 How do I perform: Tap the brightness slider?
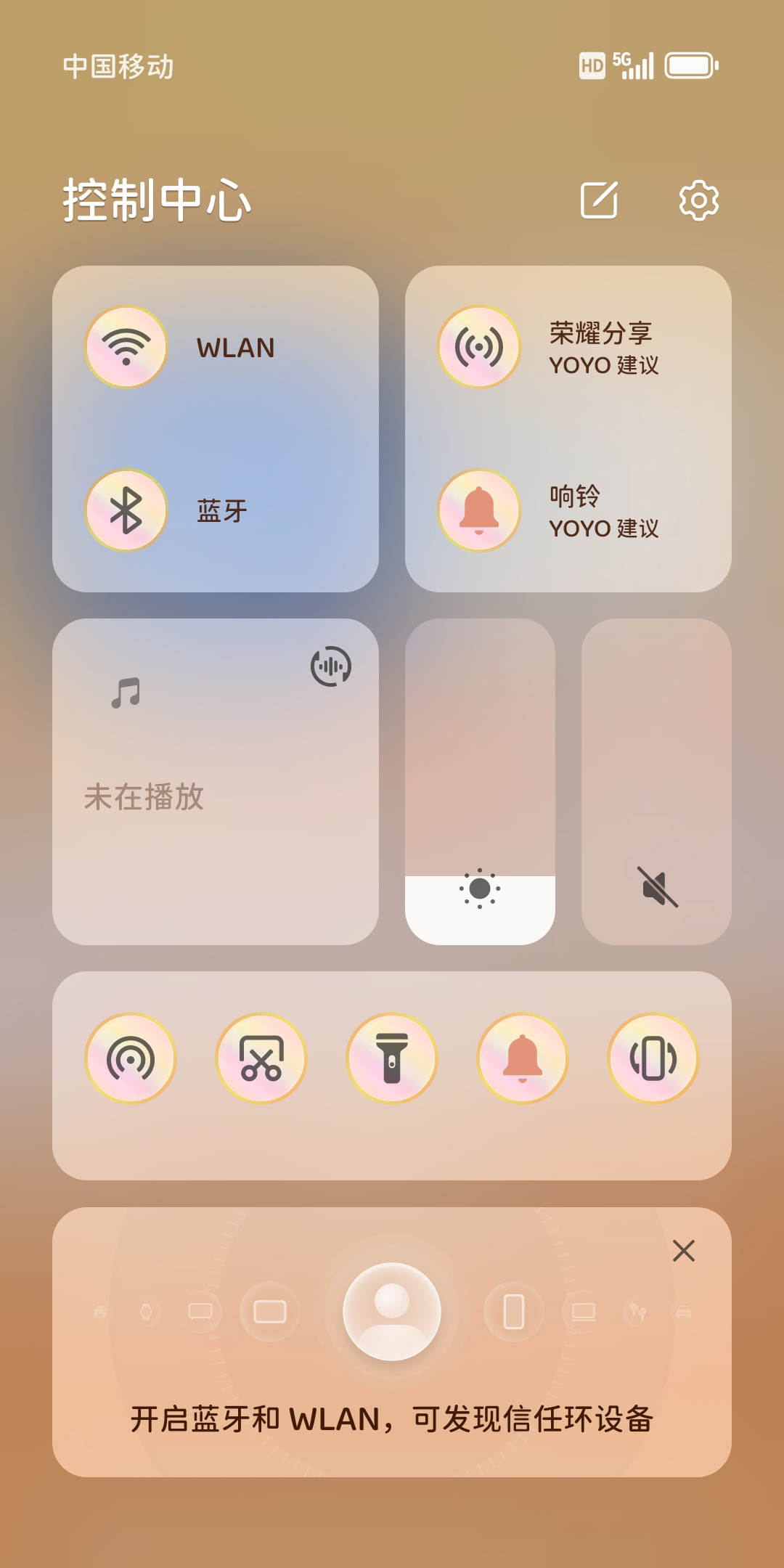pos(480,782)
